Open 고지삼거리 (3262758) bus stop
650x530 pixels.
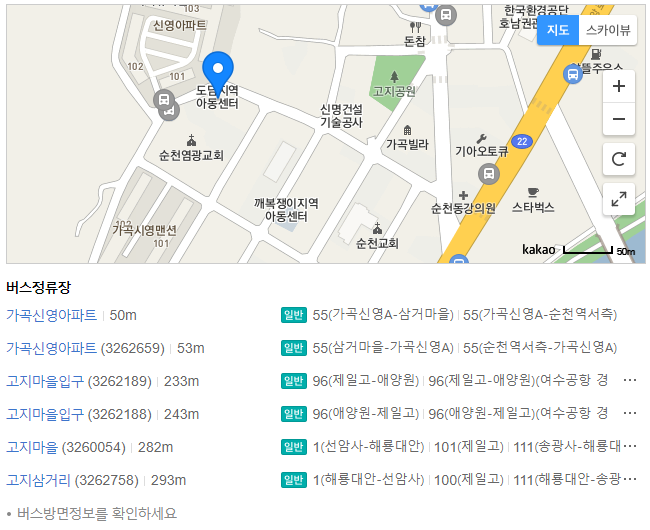tap(72, 480)
